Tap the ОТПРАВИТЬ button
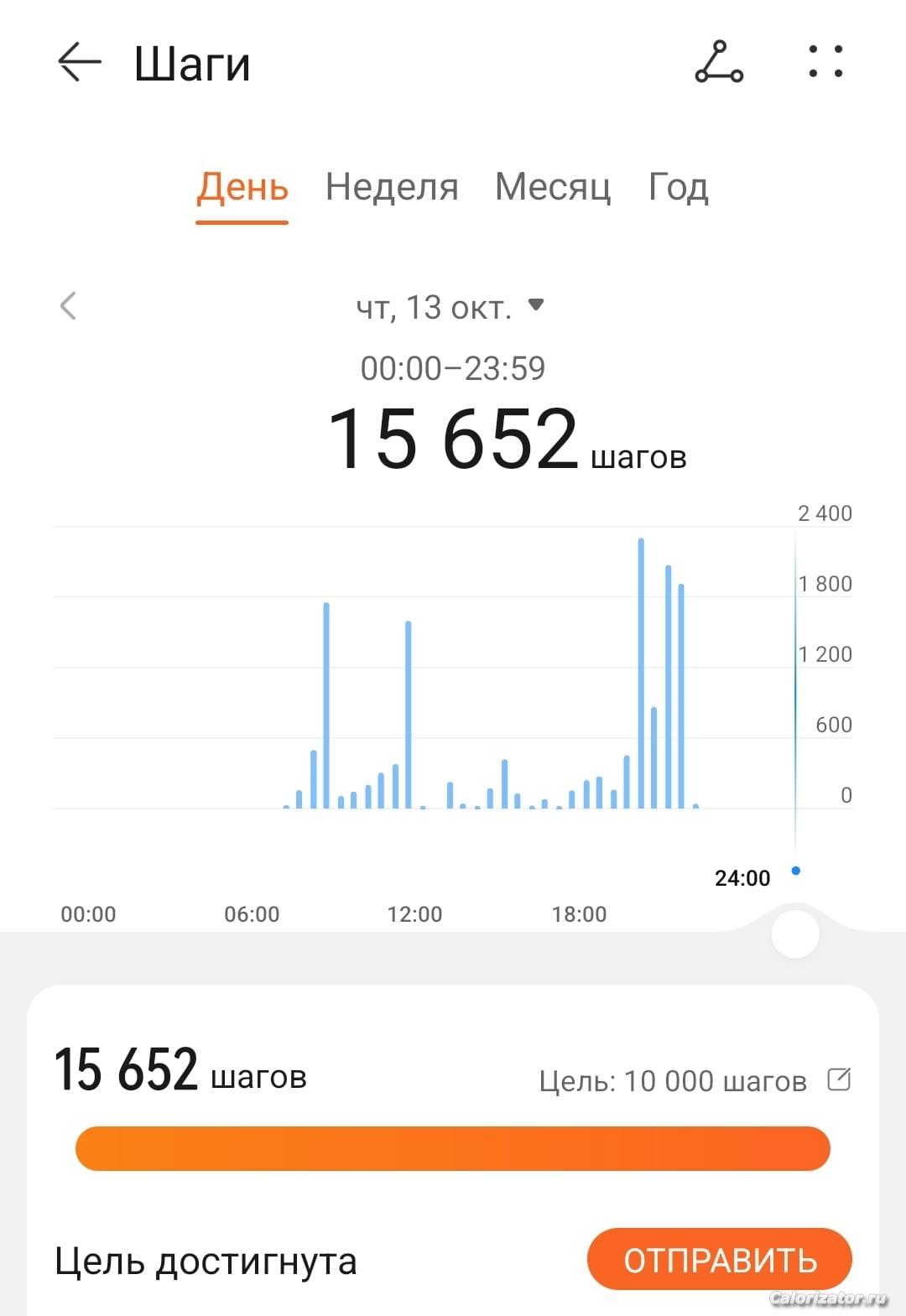This screenshot has width=906, height=1316. coord(719,1259)
